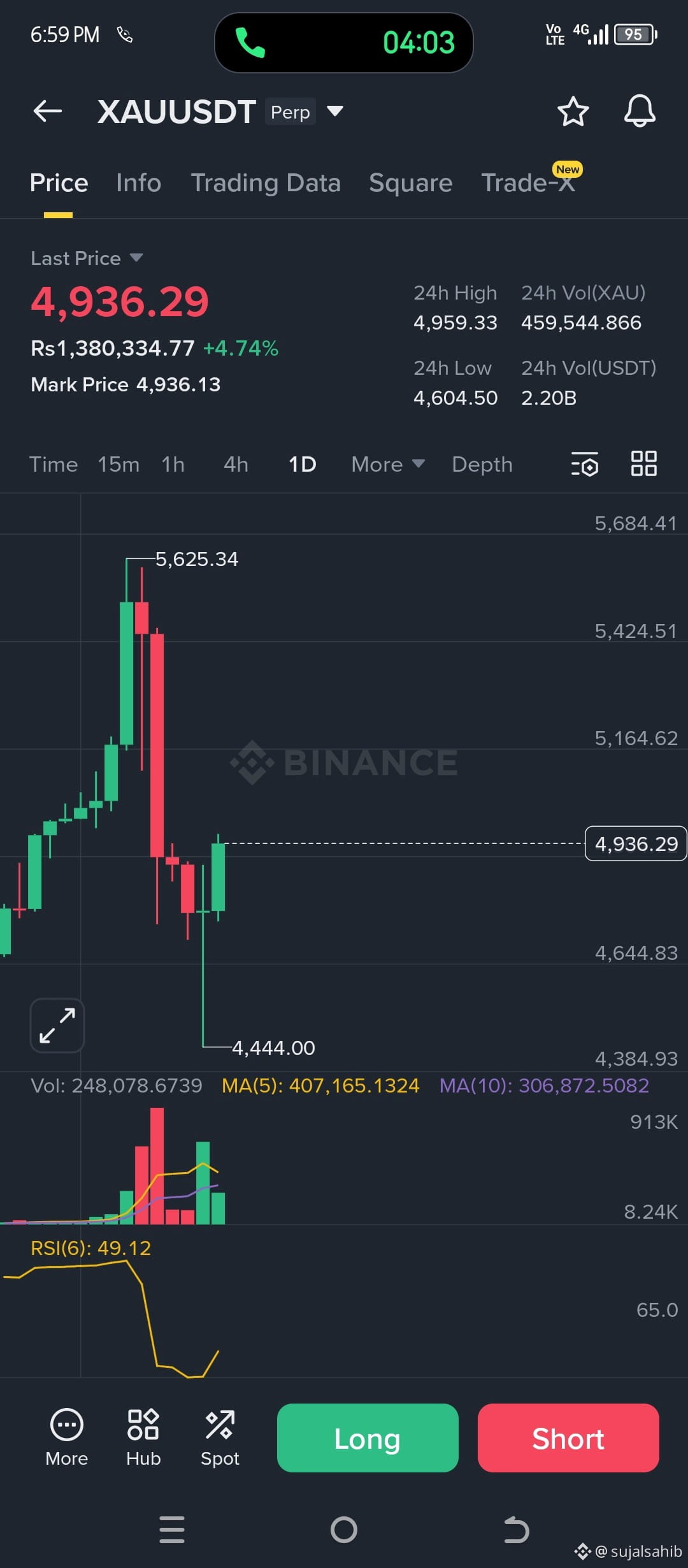This screenshot has height=1568, width=688.
Task: Switch the chart to Depth view
Action: pyautogui.click(x=482, y=465)
